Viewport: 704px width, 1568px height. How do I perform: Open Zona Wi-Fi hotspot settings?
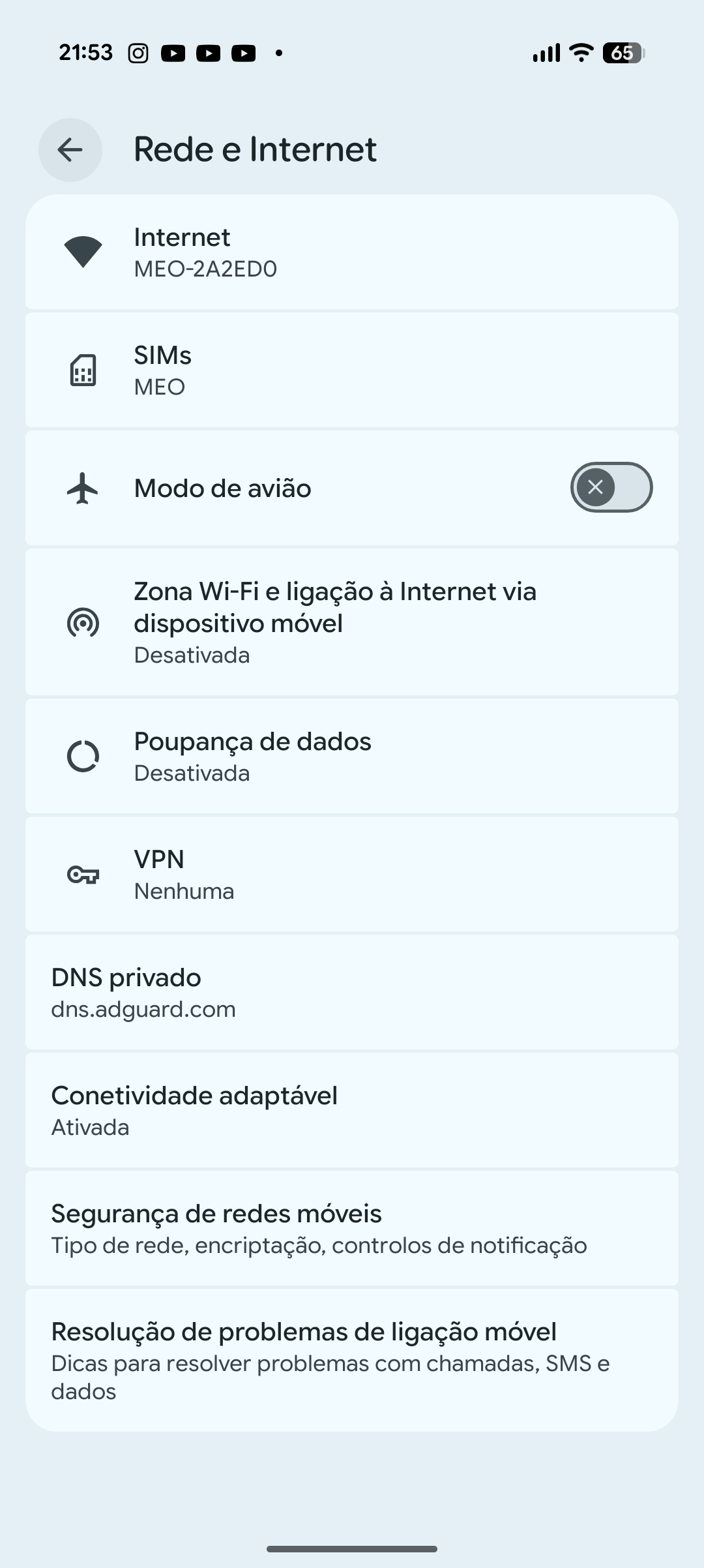click(x=352, y=622)
